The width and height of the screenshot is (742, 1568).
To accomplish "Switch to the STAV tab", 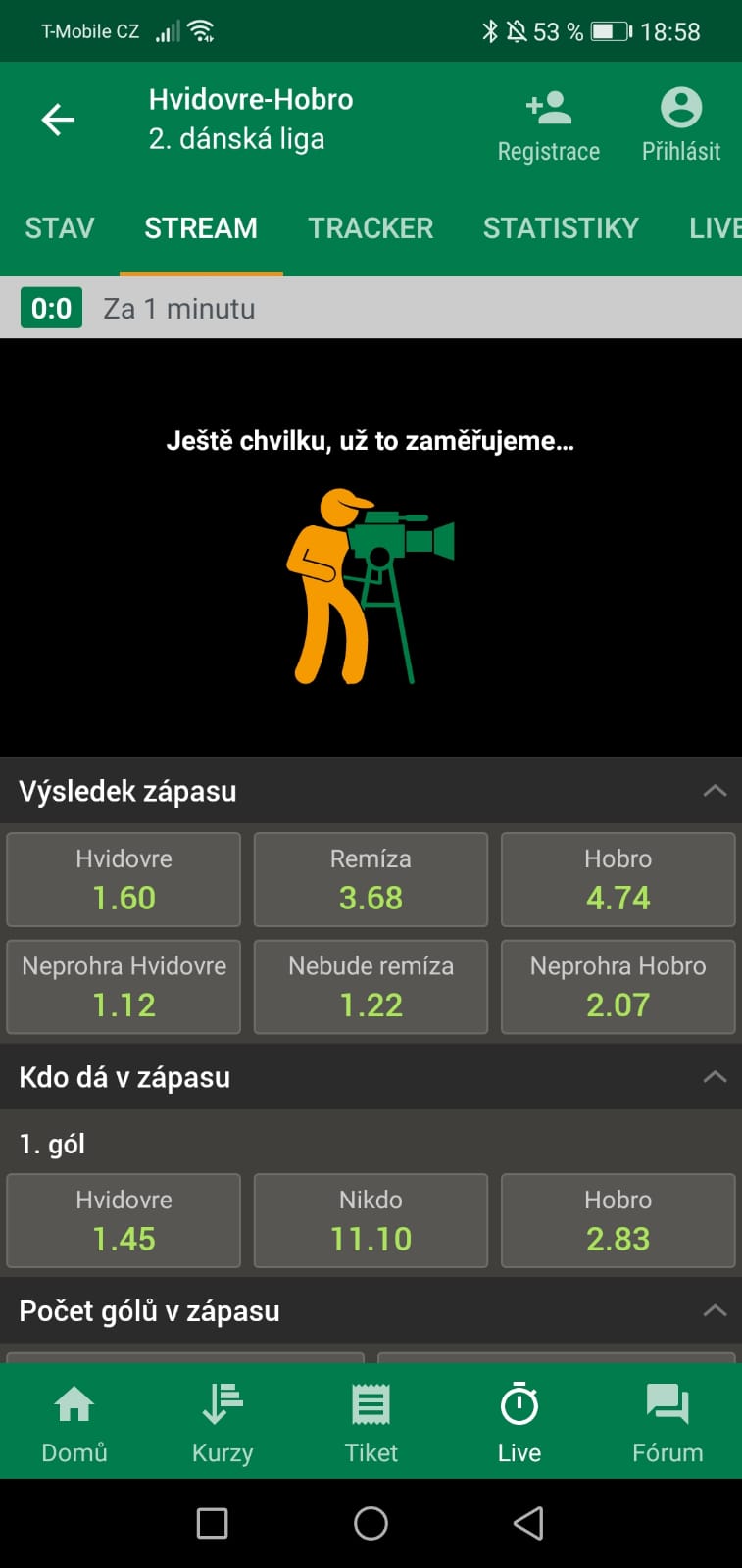I will coord(60,228).
